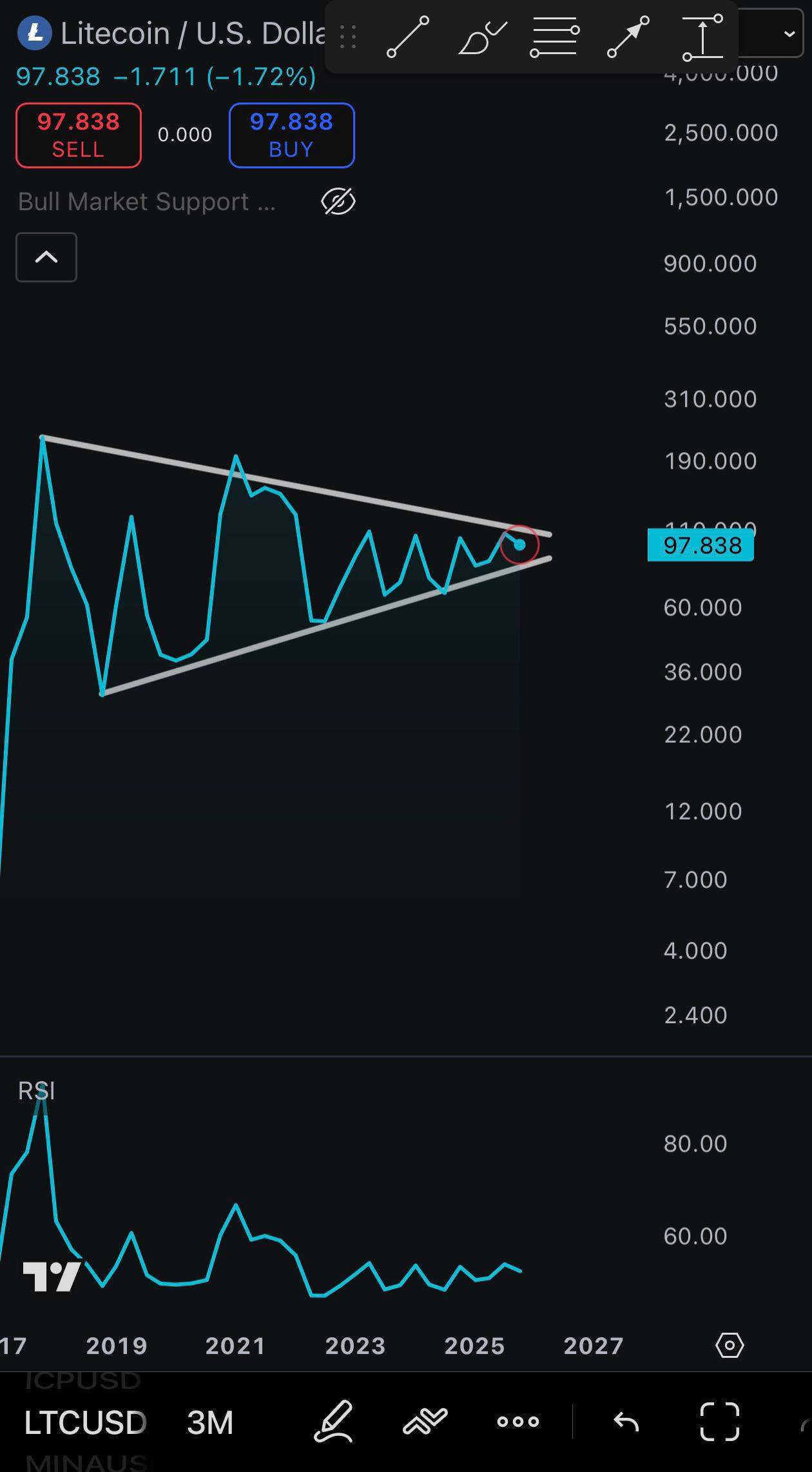
Task: Select the horizontal lines drawing tool
Action: 554,37
